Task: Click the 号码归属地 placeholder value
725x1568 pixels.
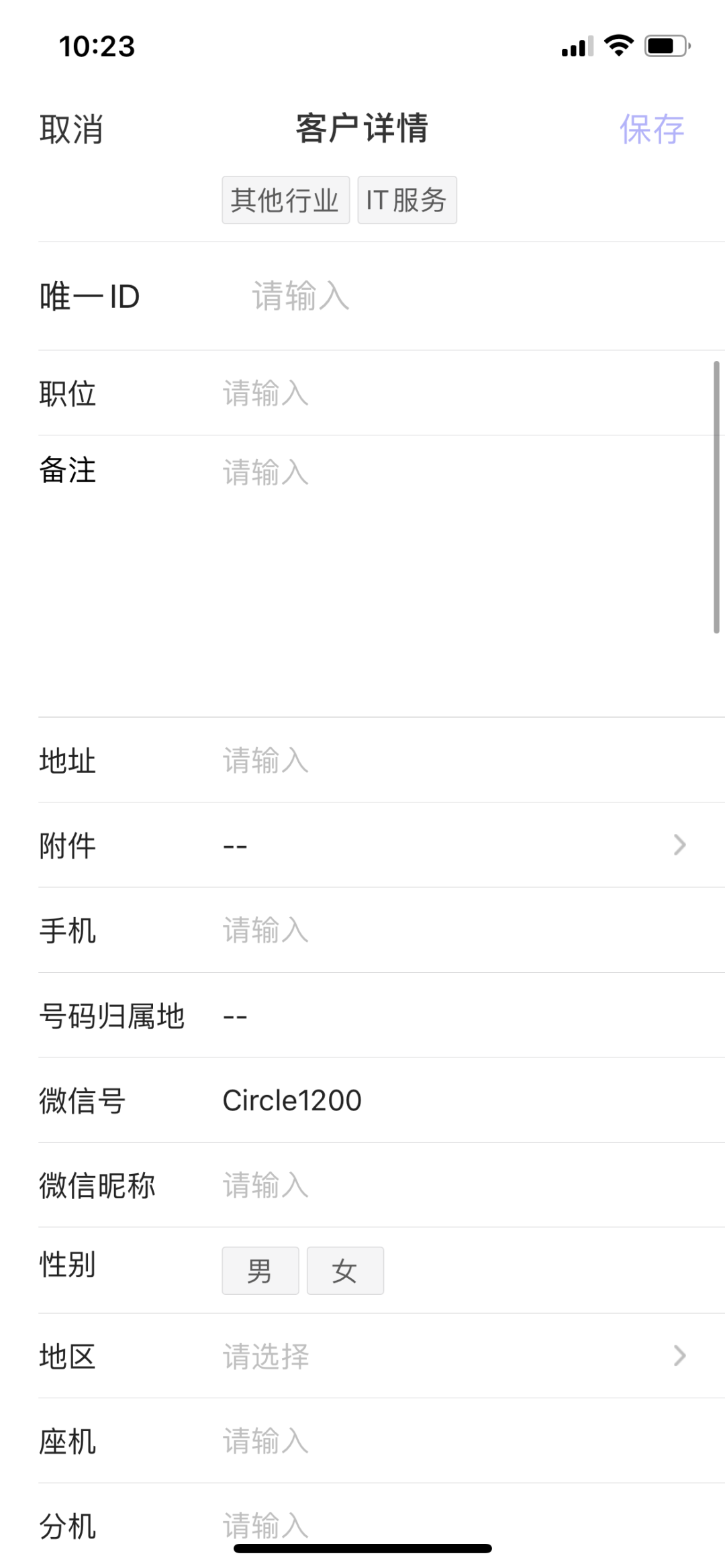Action: [235, 1015]
